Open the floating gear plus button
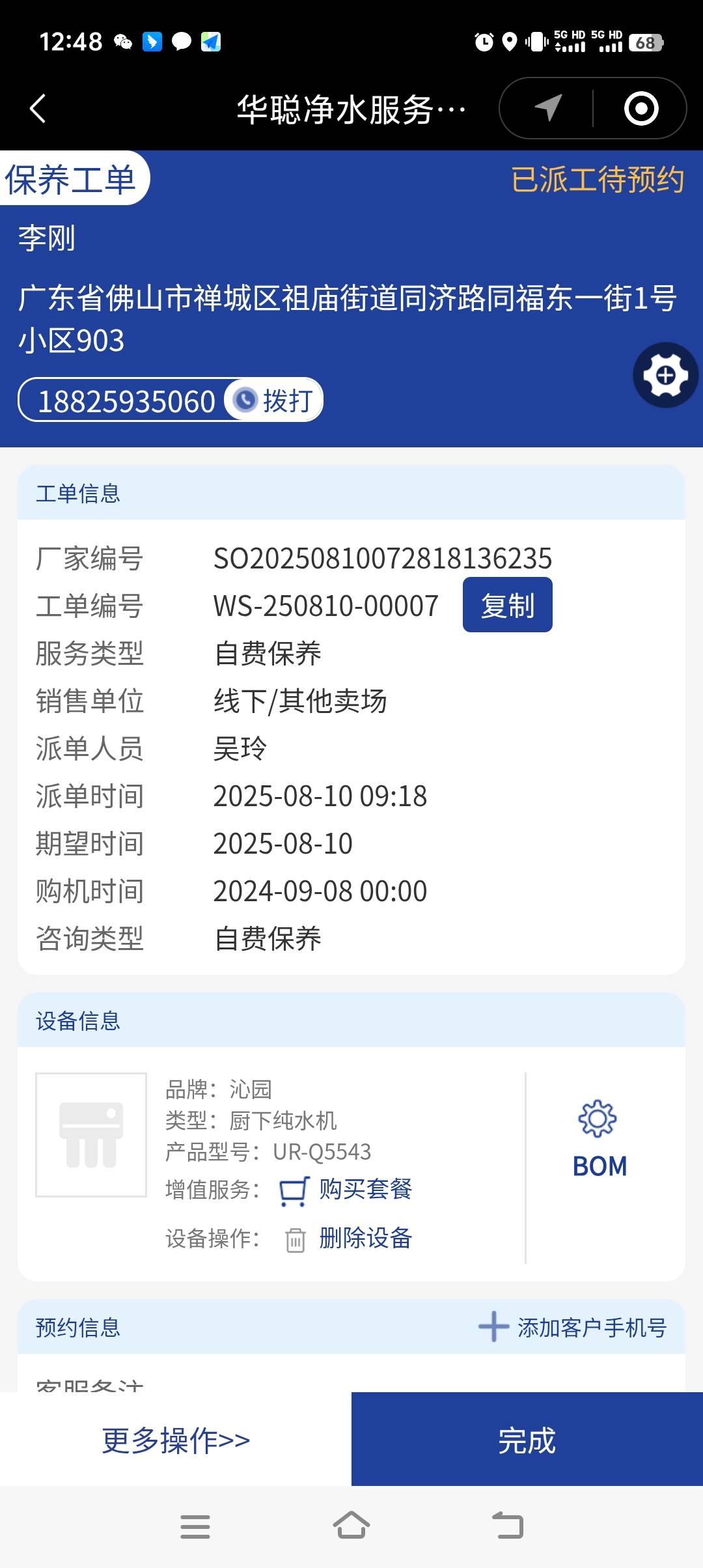 (665, 375)
